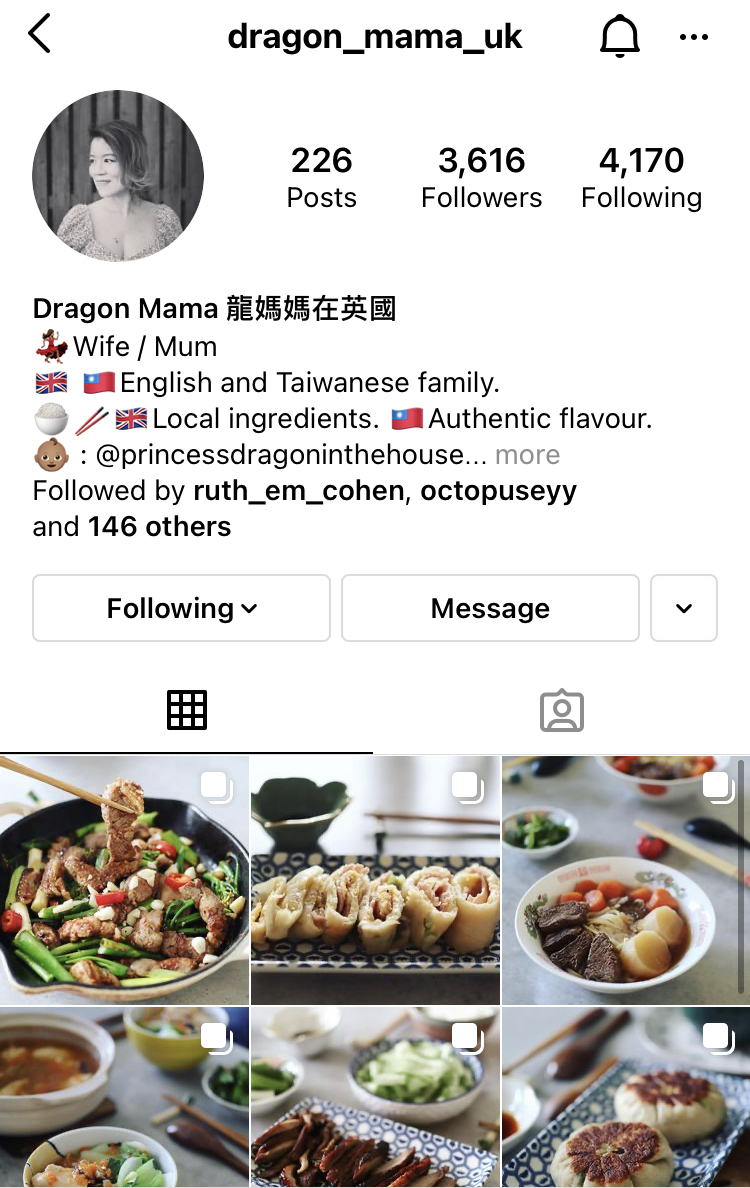The image size is (750, 1188).
Task: Open the three-dot overflow menu
Action: pos(693,37)
